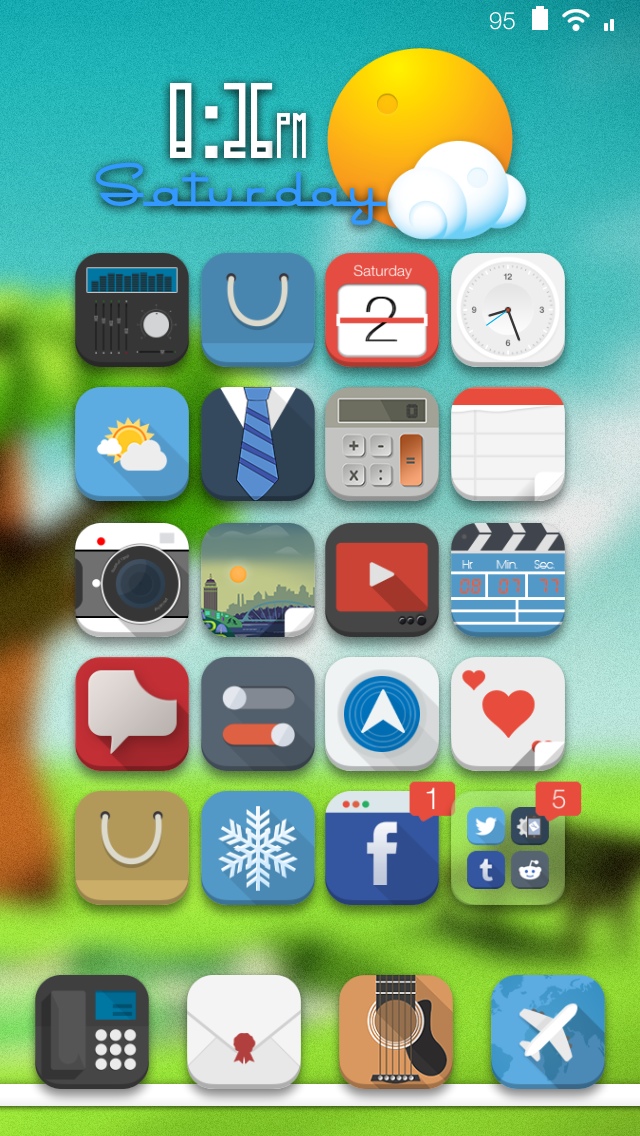Open the city skyline photos app
Screen dimensions: 640x1136
click(x=258, y=580)
